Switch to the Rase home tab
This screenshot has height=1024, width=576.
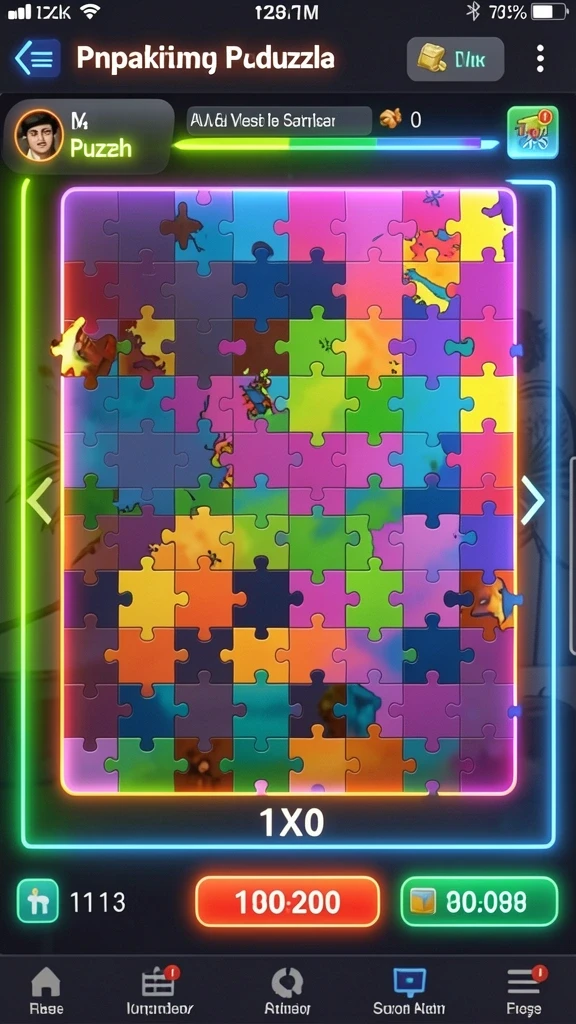(x=46, y=991)
